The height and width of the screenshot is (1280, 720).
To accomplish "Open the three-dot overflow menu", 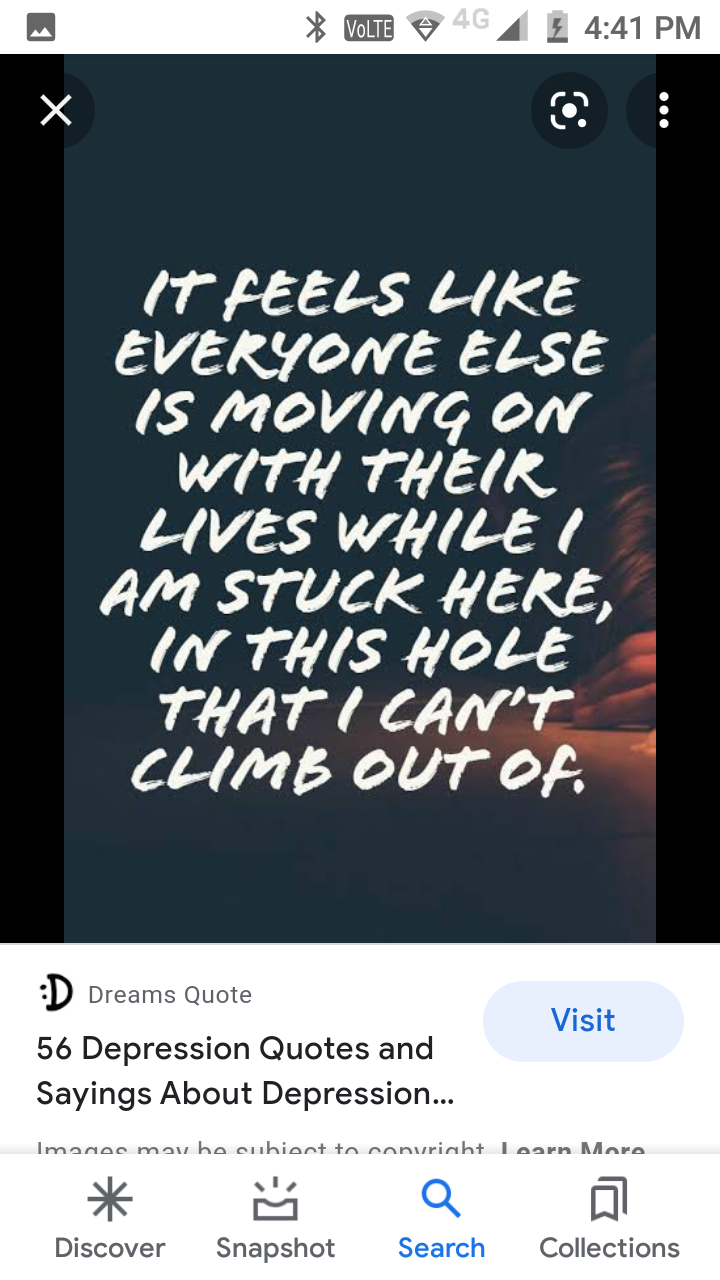I will (x=664, y=111).
